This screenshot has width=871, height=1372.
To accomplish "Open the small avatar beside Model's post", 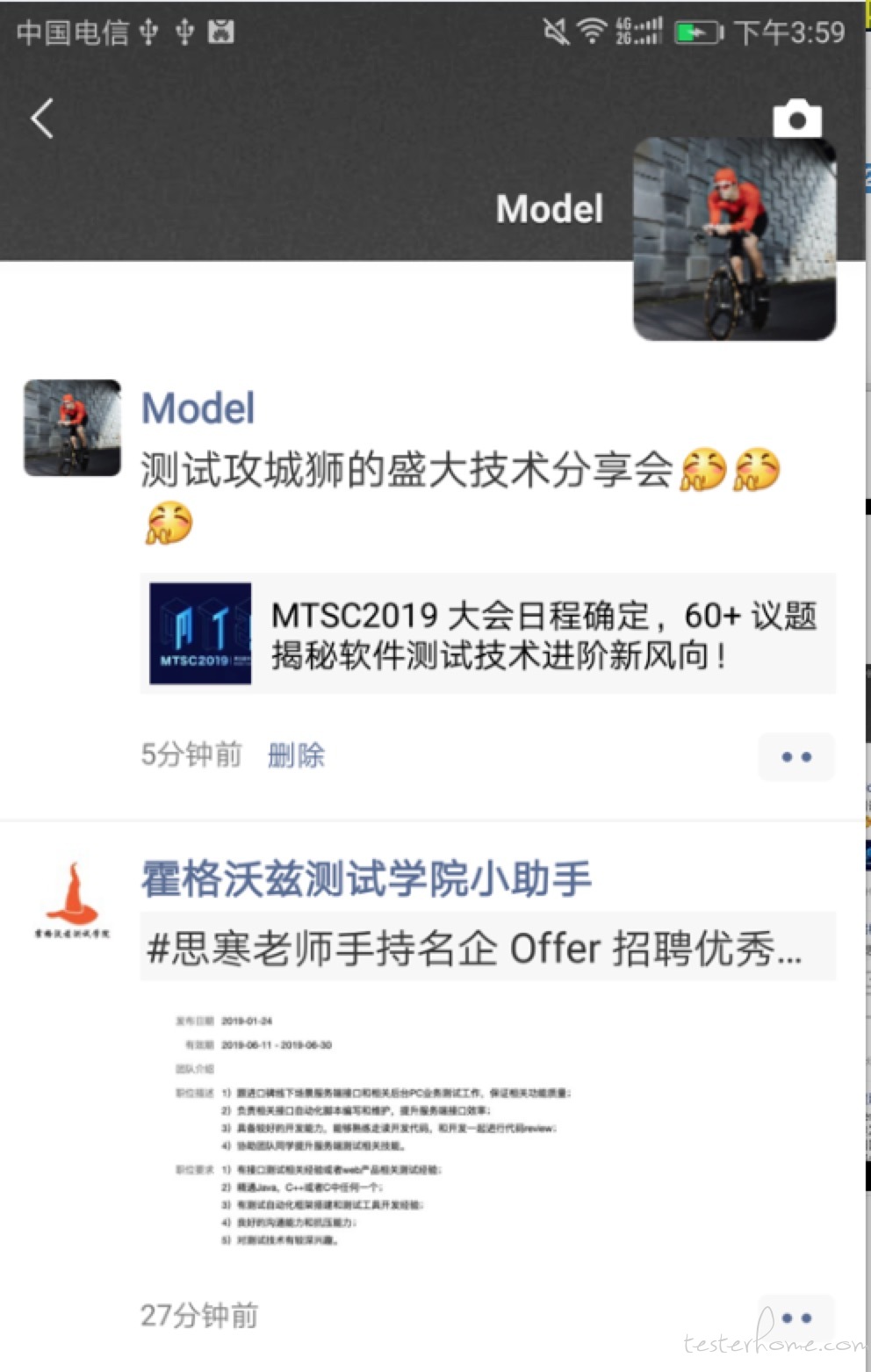I will 72,428.
